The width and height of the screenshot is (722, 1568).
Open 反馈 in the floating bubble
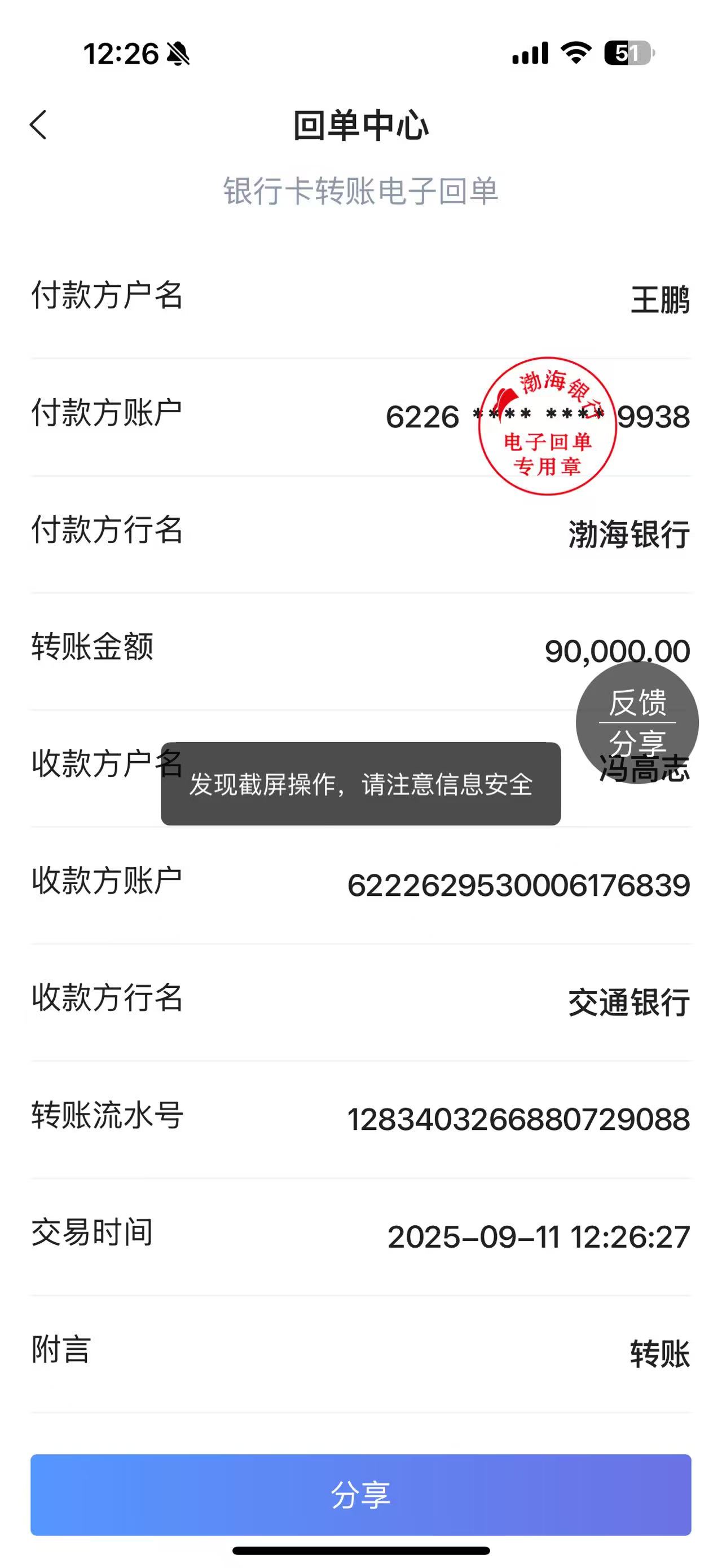pos(637,702)
